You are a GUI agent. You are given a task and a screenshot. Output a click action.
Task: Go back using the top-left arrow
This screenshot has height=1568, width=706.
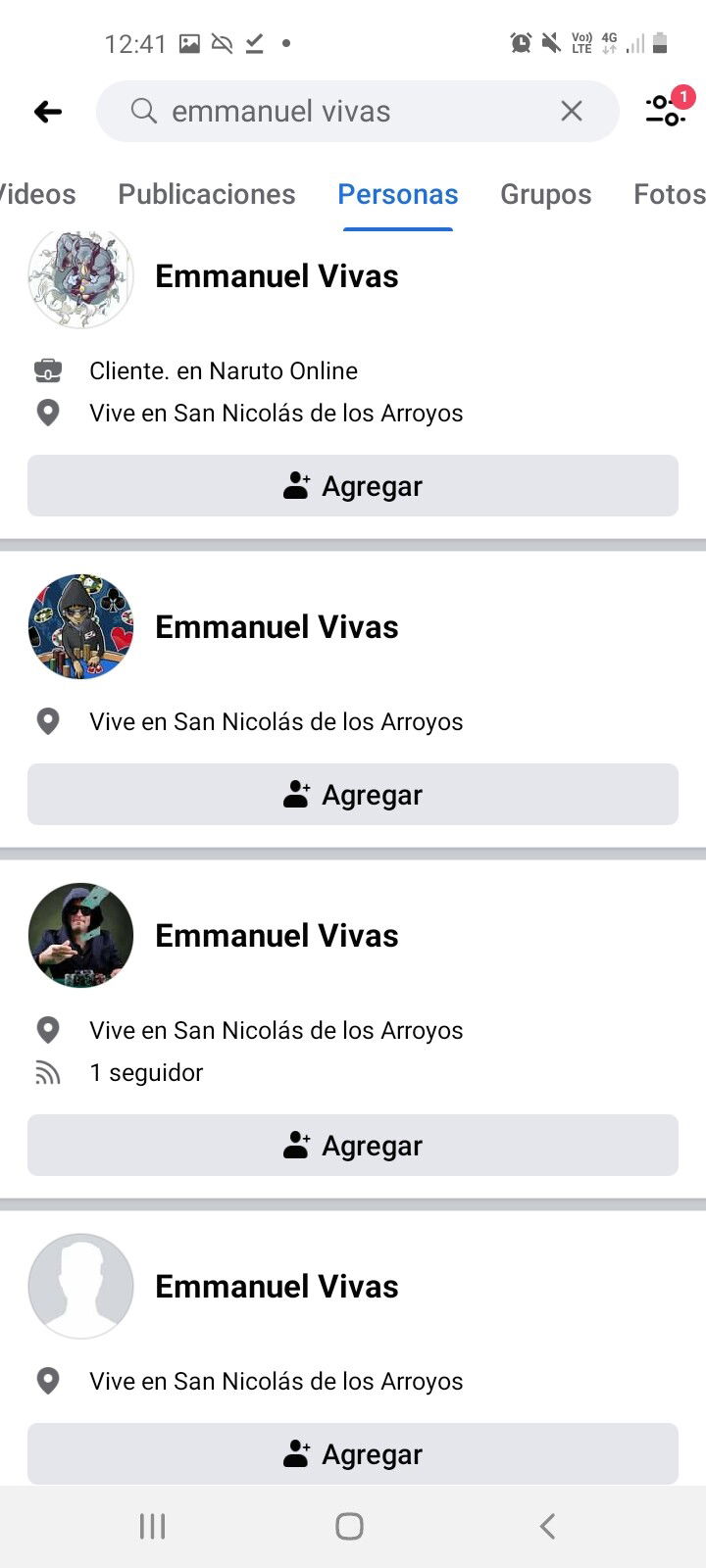tap(48, 112)
